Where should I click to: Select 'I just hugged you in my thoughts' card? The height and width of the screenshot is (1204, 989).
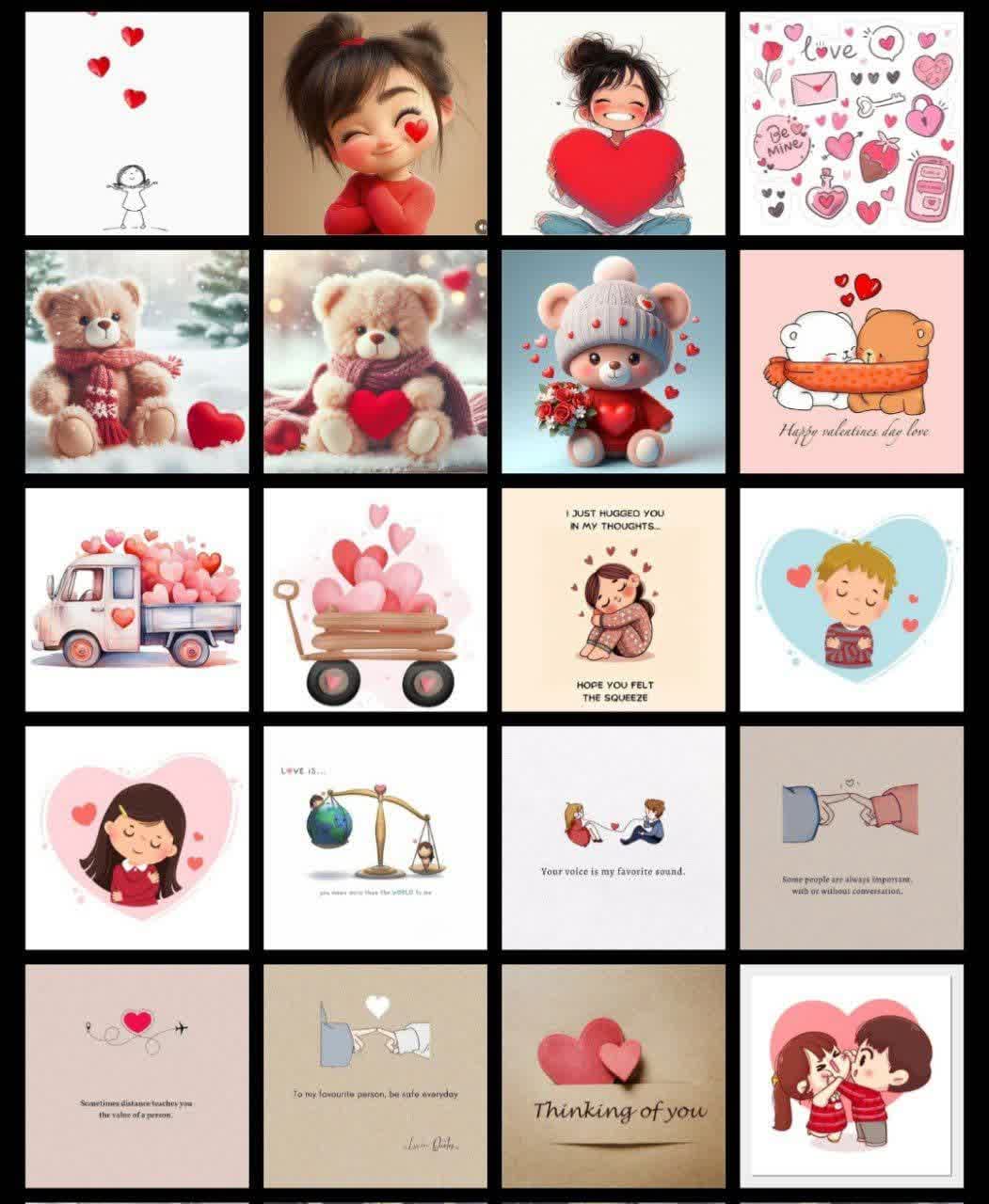point(613,599)
